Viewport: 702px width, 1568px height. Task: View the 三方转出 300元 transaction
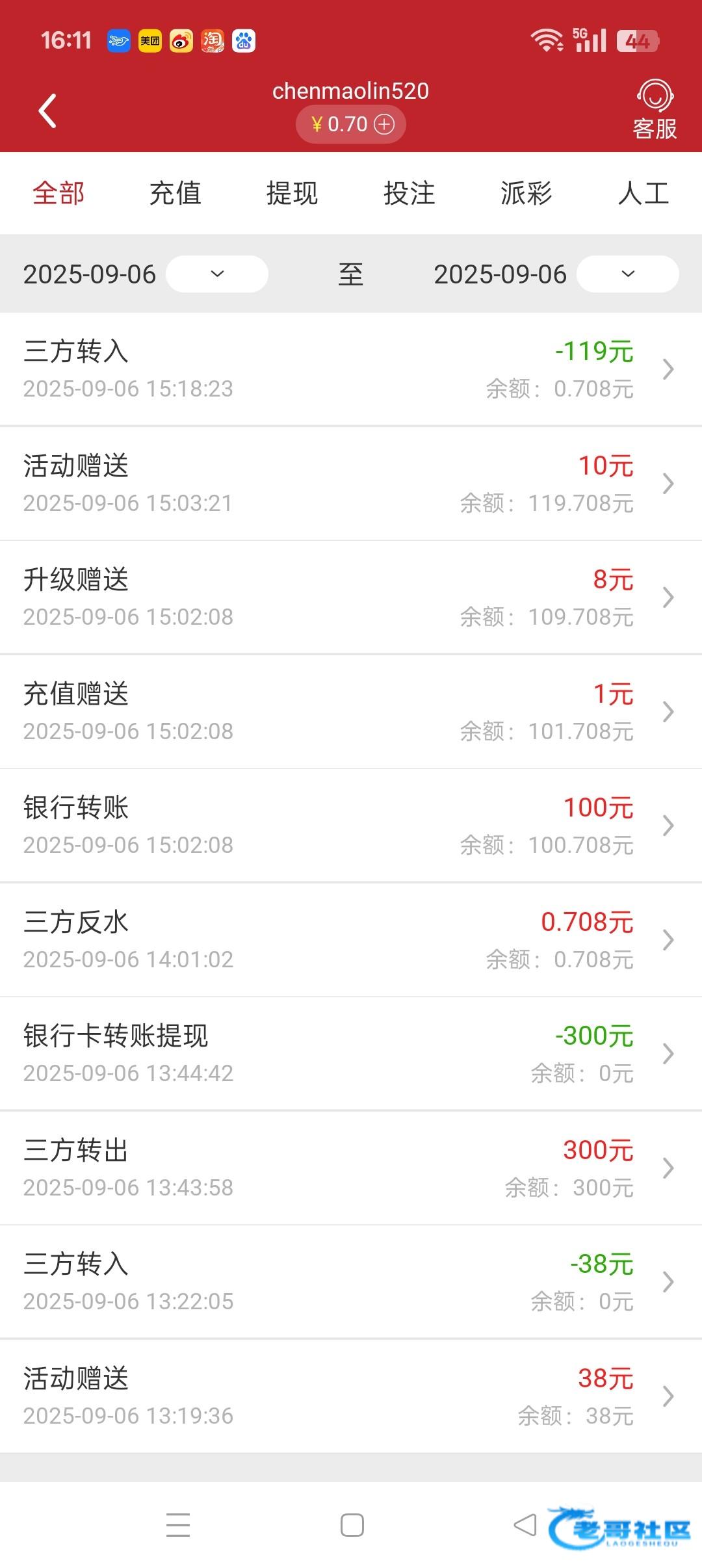click(351, 1168)
